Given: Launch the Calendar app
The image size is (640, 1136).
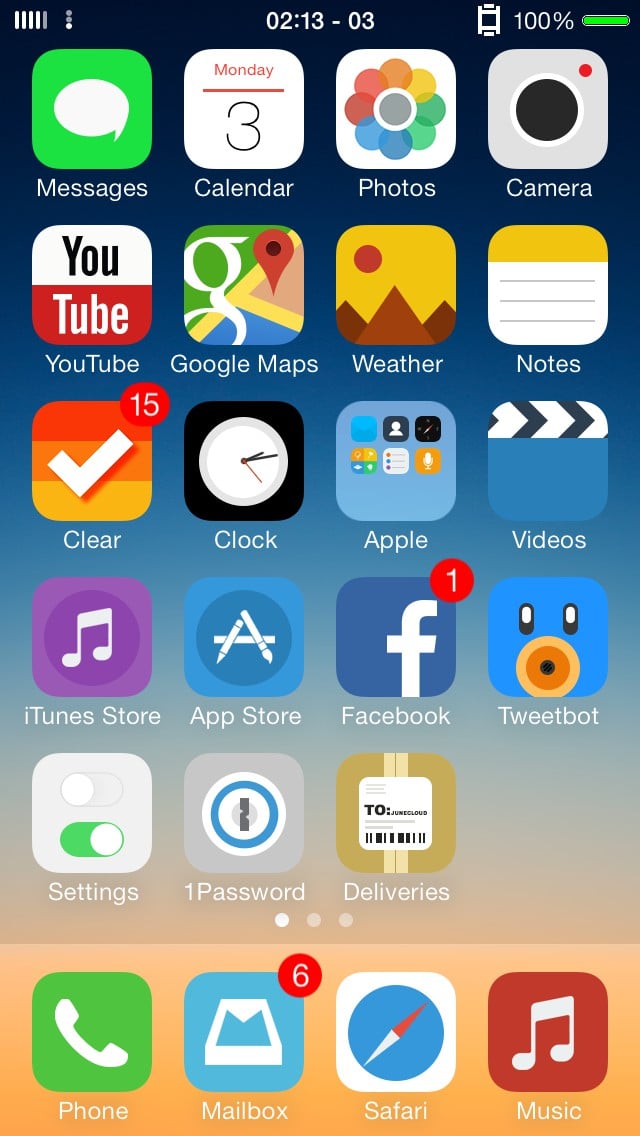Looking at the screenshot, I should tap(244, 109).
